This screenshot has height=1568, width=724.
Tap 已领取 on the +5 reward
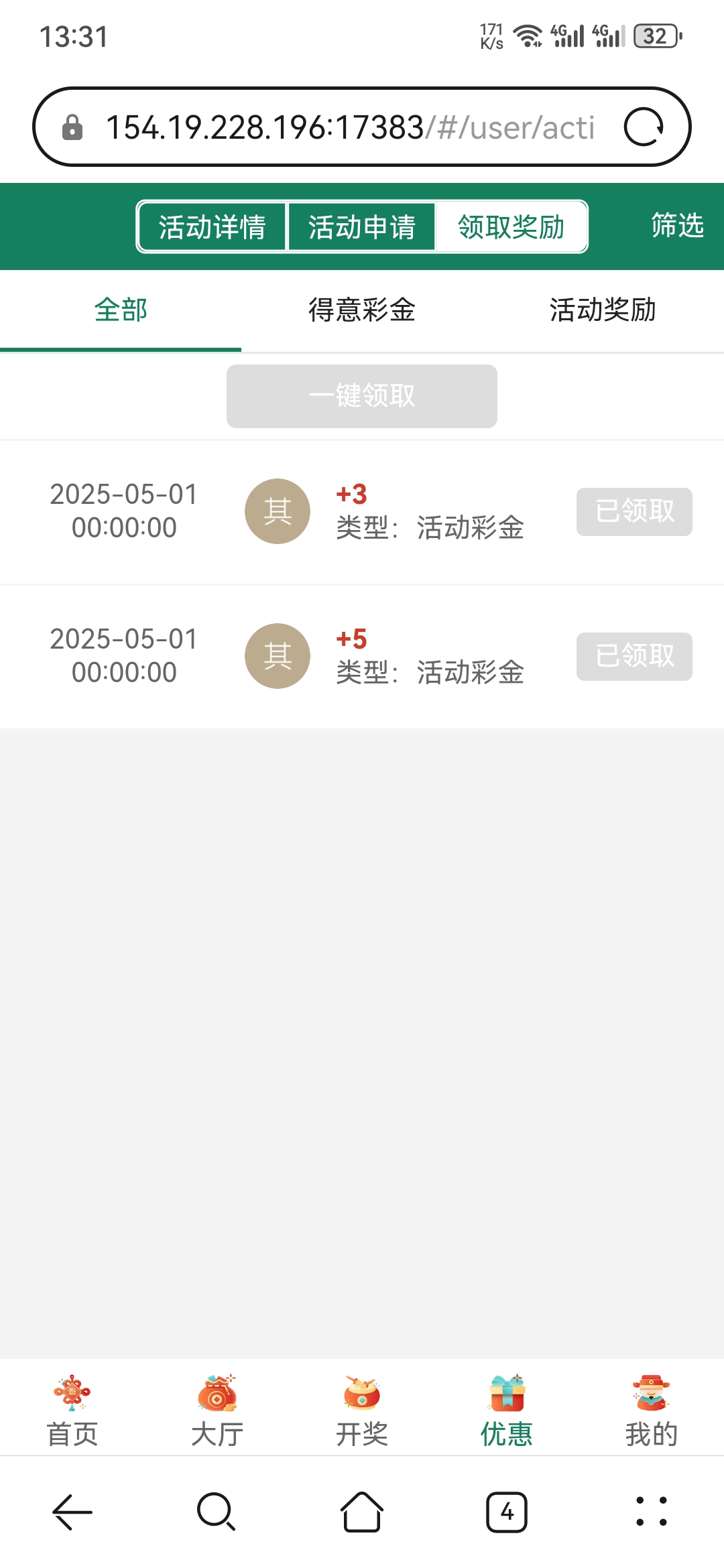634,657
